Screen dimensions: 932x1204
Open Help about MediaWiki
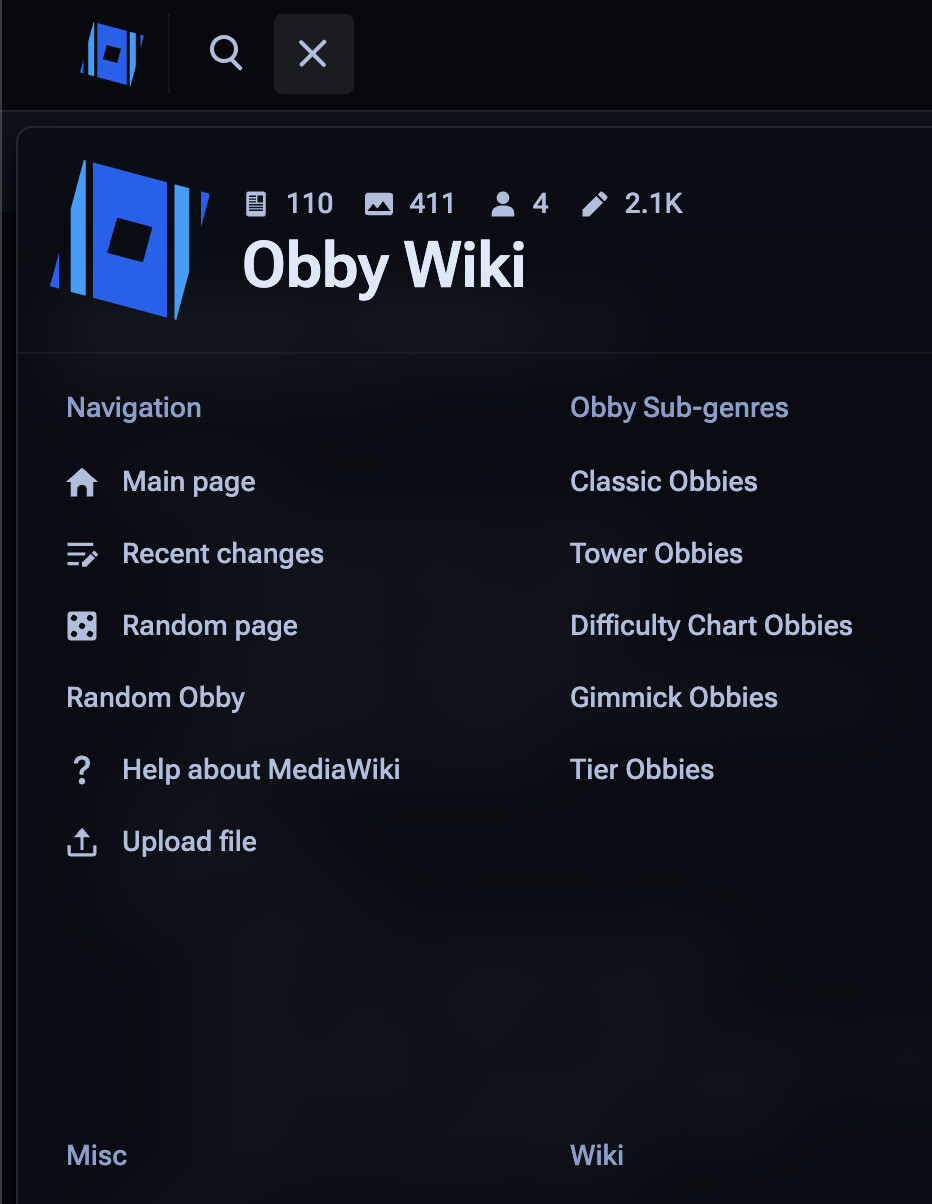[x=260, y=770]
